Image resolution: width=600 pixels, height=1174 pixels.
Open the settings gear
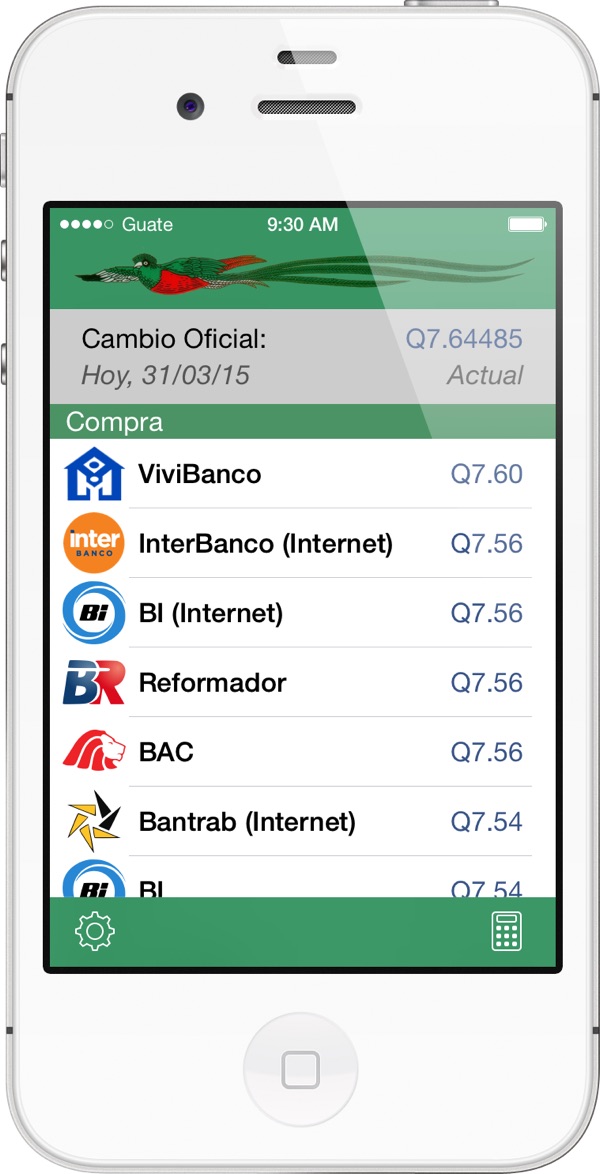coord(95,932)
